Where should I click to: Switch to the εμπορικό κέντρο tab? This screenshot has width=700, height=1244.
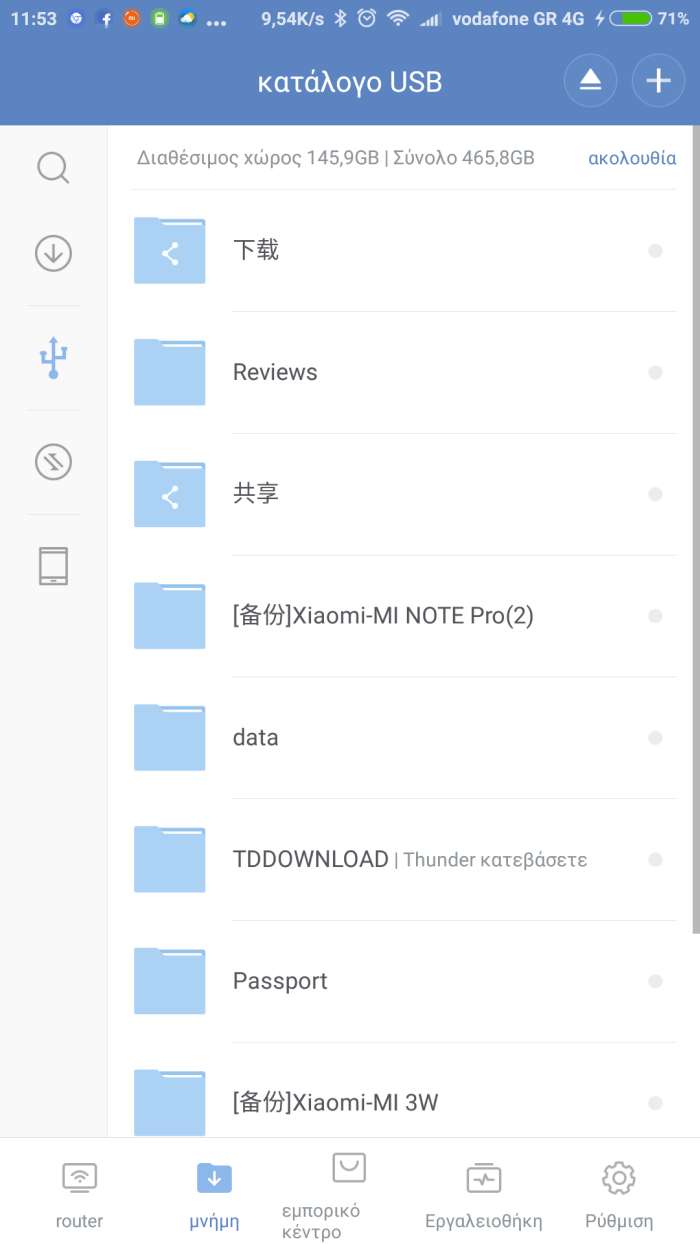tap(348, 1195)
